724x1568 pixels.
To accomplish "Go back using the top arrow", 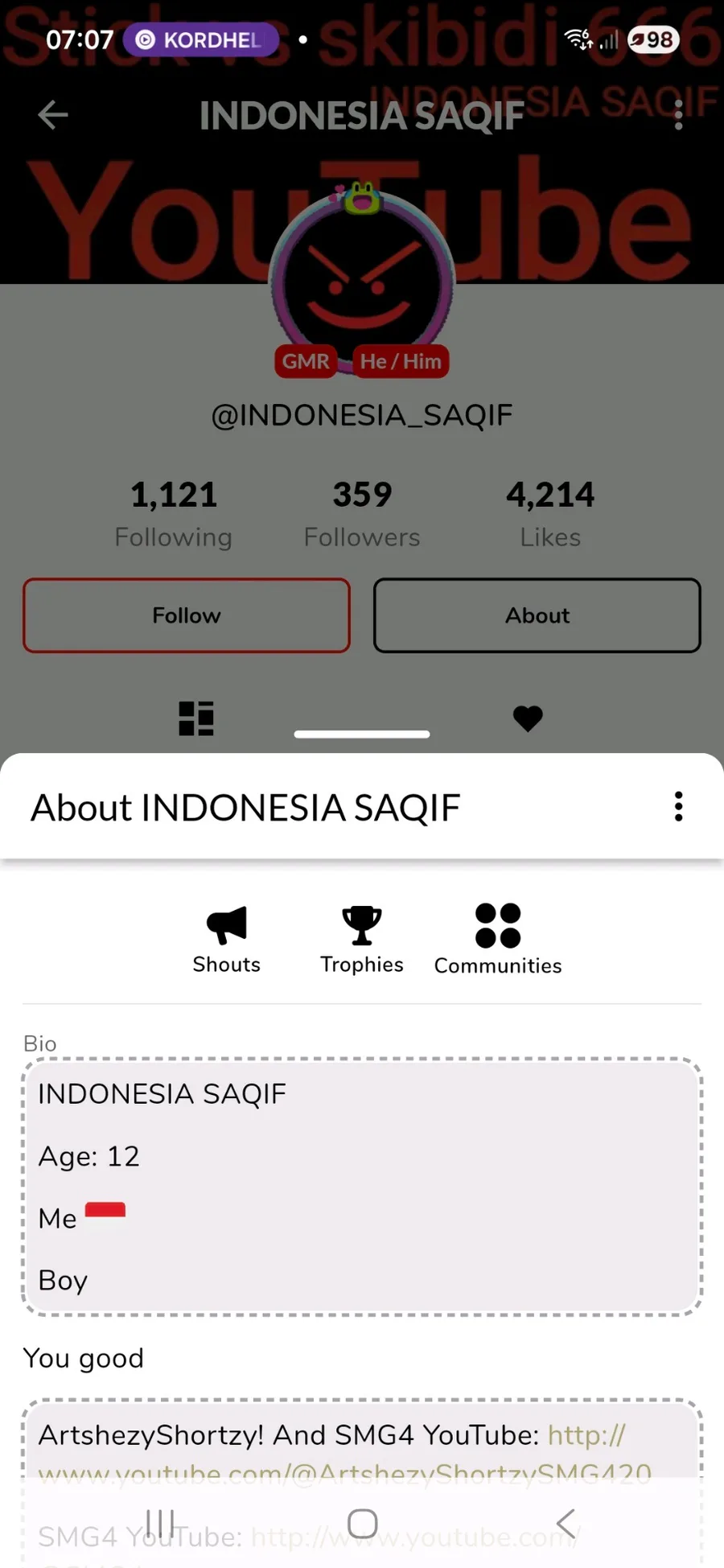I will (x=53, y=115).
